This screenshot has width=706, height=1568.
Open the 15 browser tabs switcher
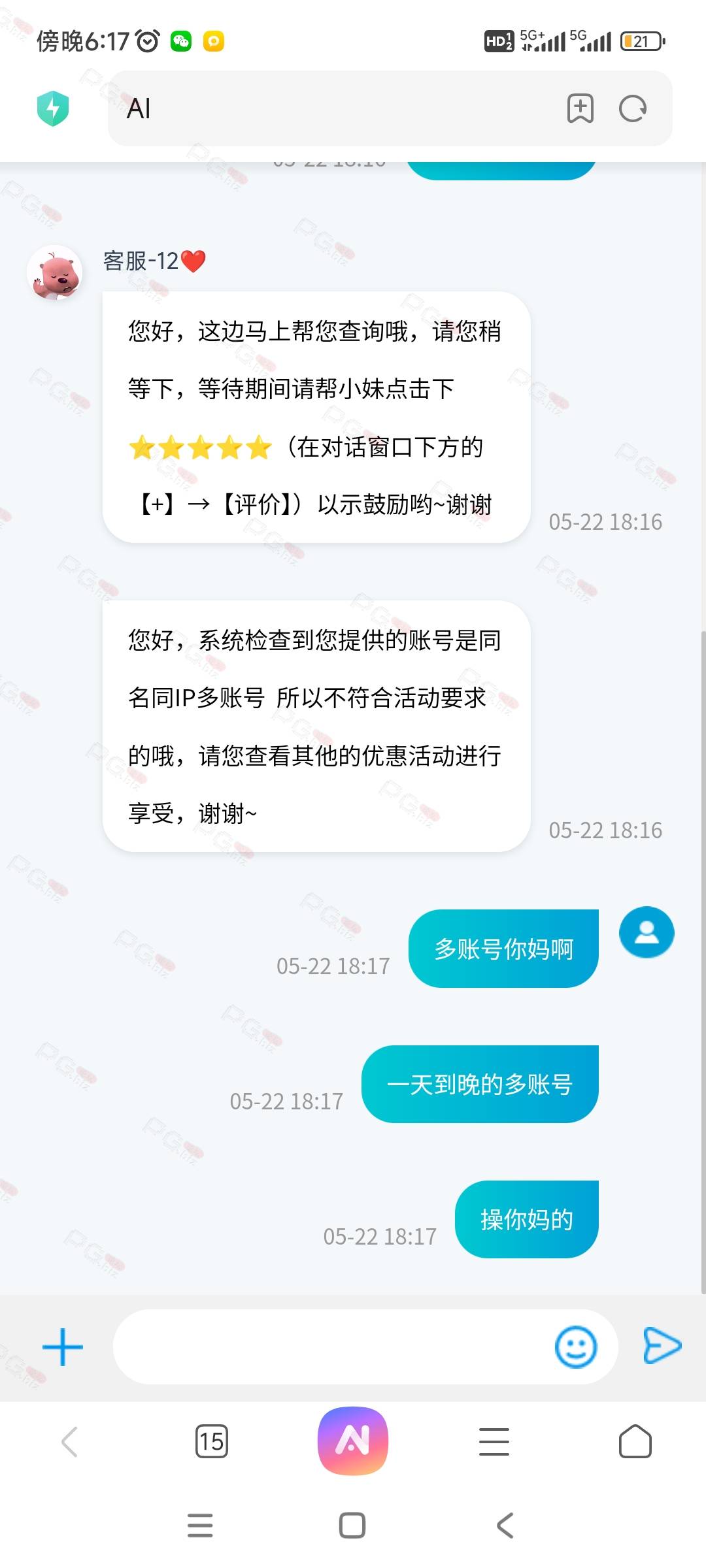coord(212,1441)
